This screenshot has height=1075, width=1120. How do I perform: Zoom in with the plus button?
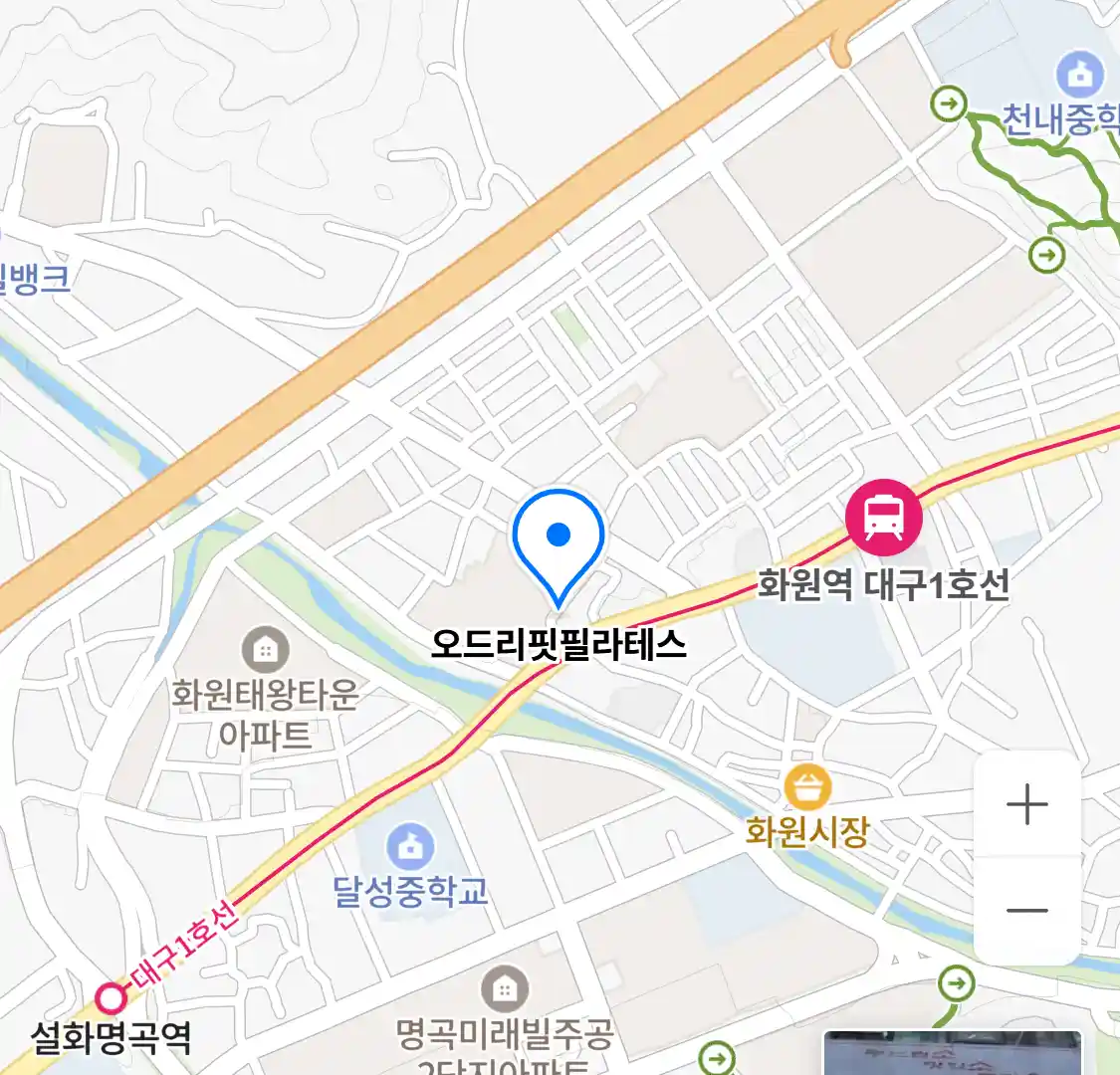[x=1026, y=804]
